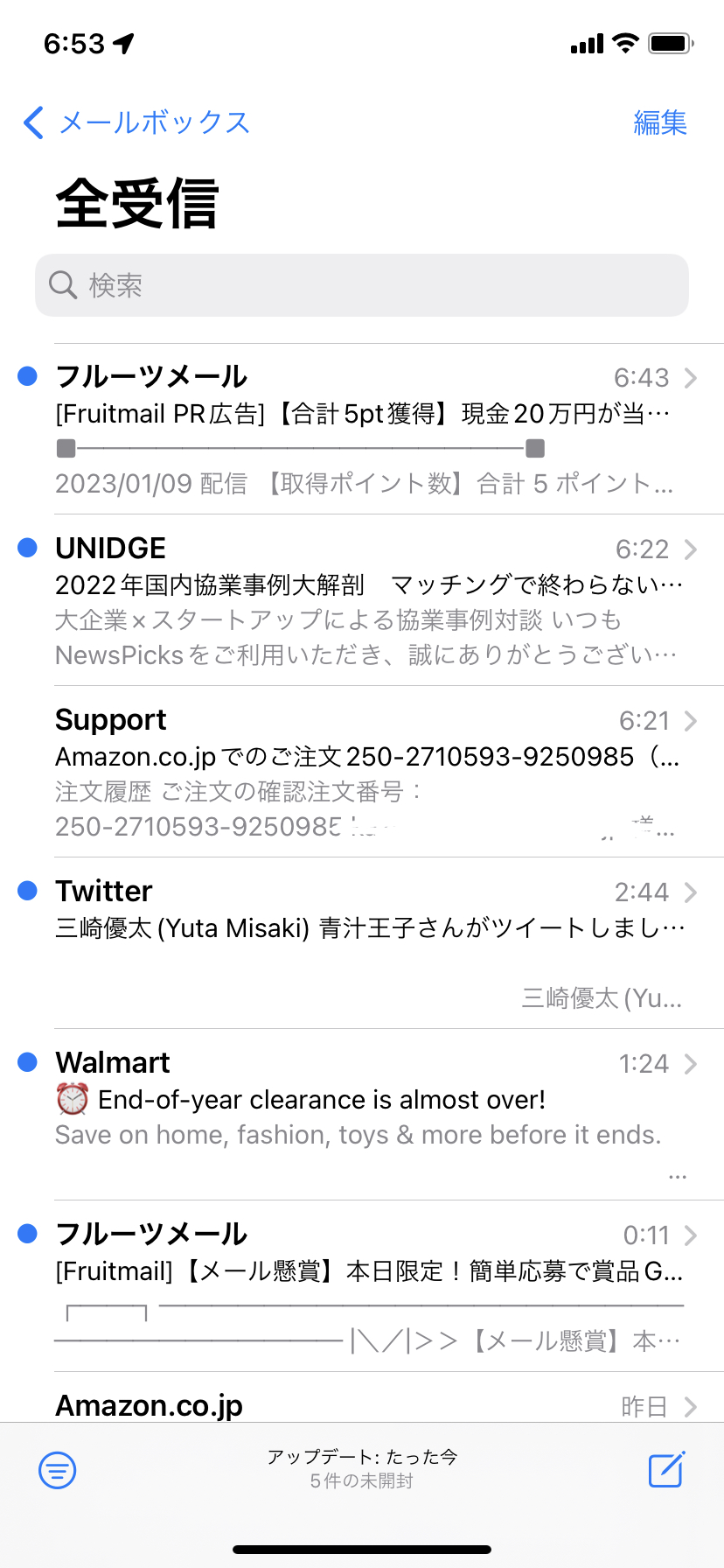Open the UNIDGE email
Screen dimensions: 724x1568
pos(362,600)
